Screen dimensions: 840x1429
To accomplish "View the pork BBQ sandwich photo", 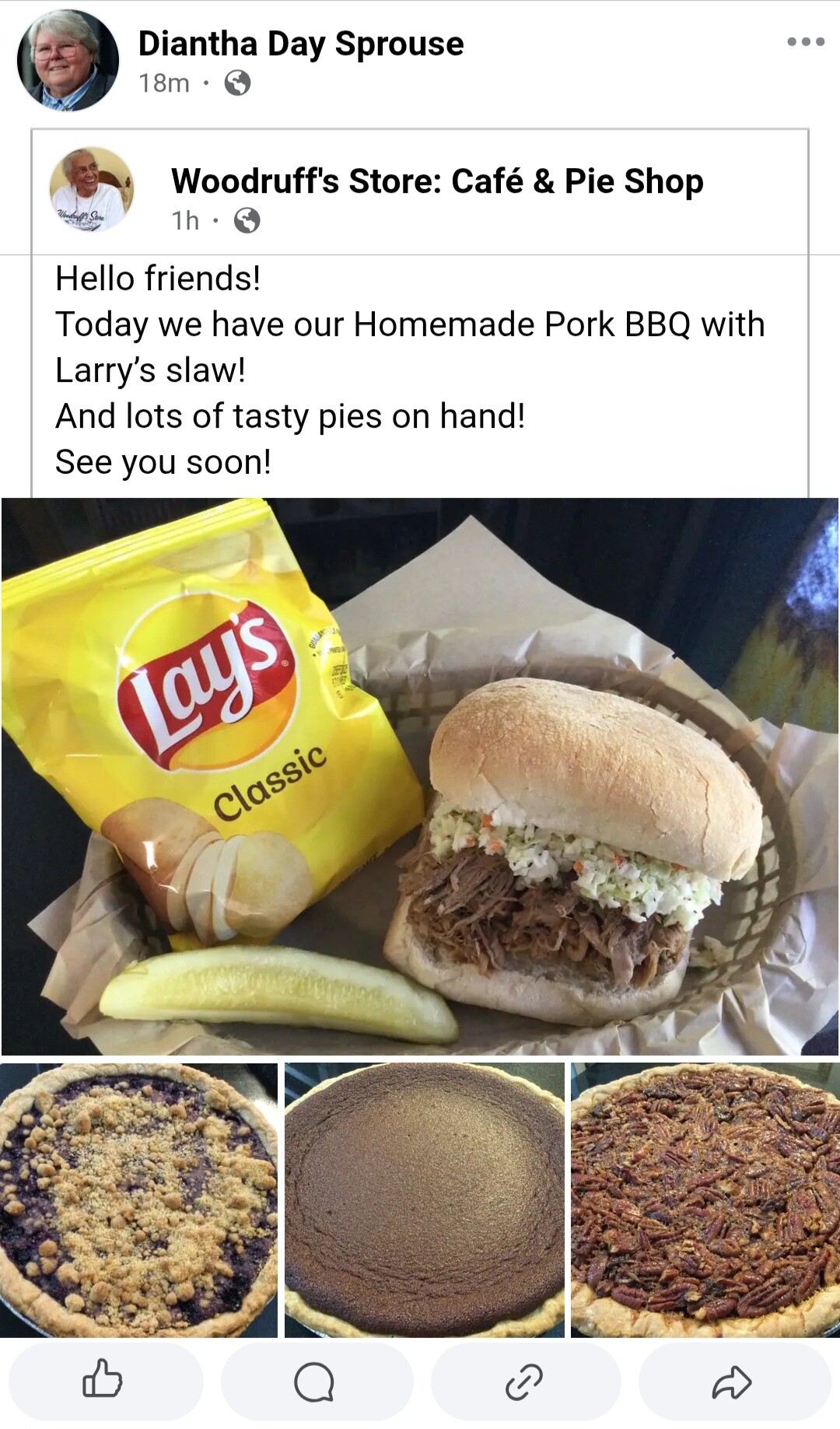I will click(420, 776).
